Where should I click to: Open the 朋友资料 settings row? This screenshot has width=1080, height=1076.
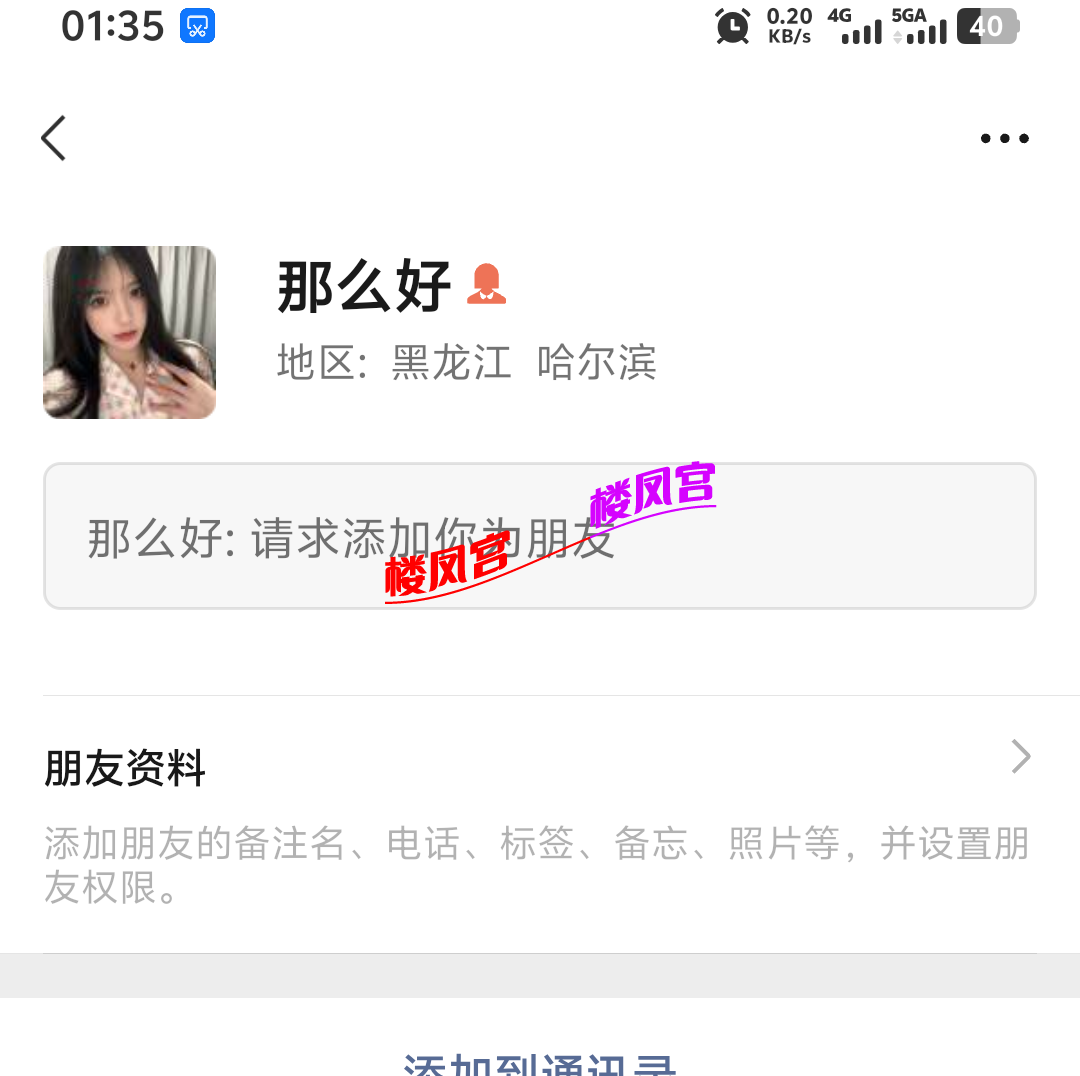[540, 768]
